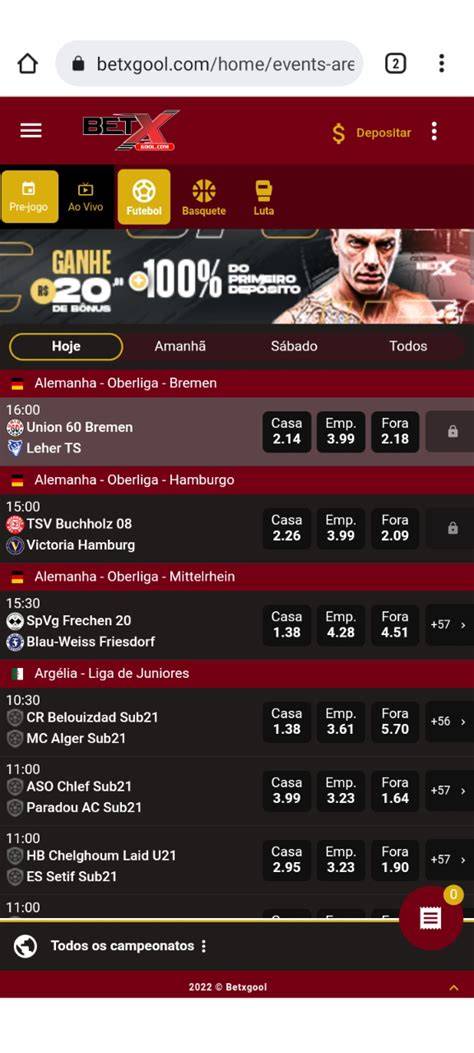Image resolution: width=474 pixels, height=1053 pixels.
Task: Bet Casa 2.14 on Union 60 Bremen
Action: (287, 432)
